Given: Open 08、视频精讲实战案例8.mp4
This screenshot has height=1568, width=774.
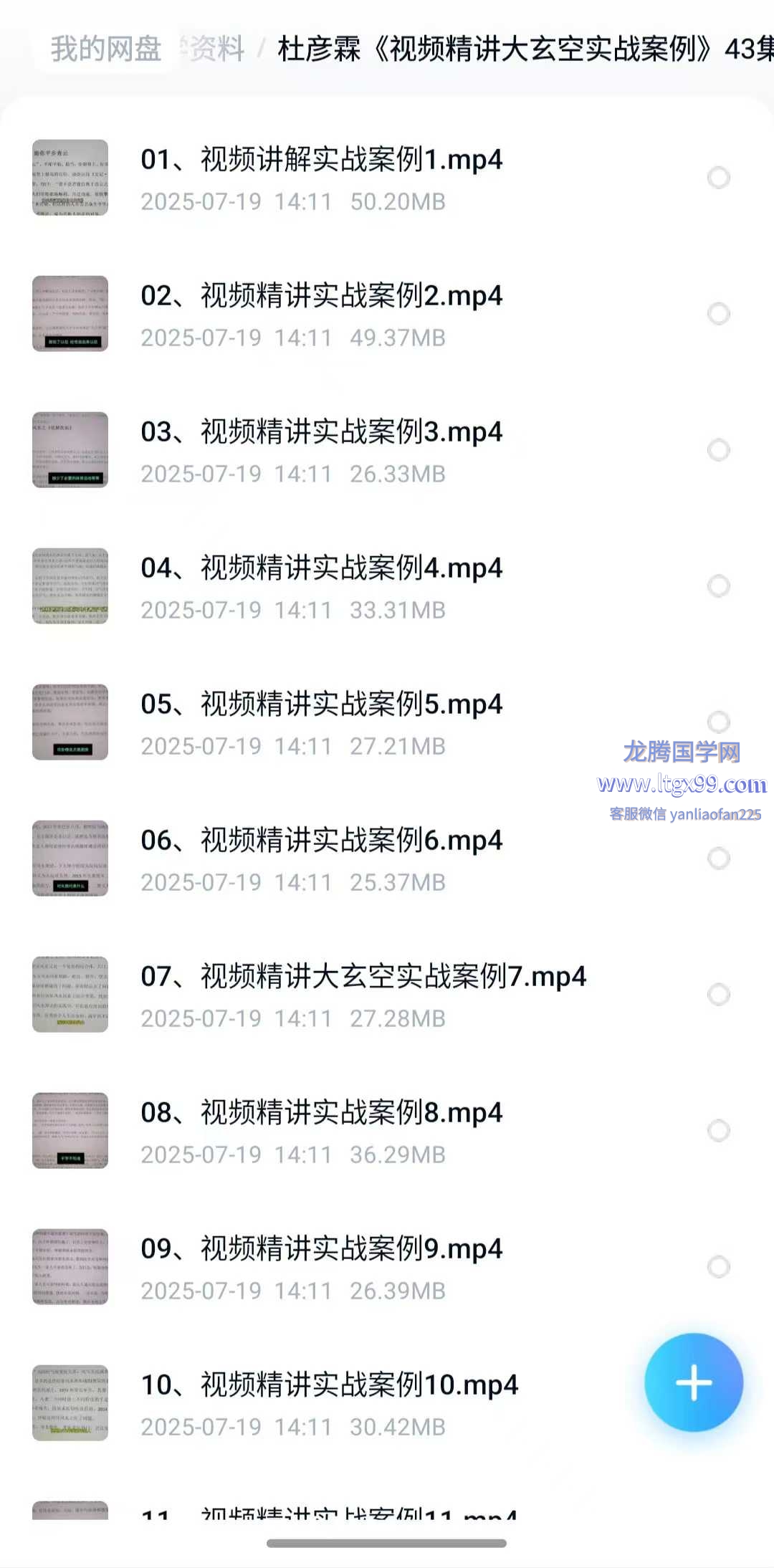Looking at the screenshot, I should (x=321, y=1113).
